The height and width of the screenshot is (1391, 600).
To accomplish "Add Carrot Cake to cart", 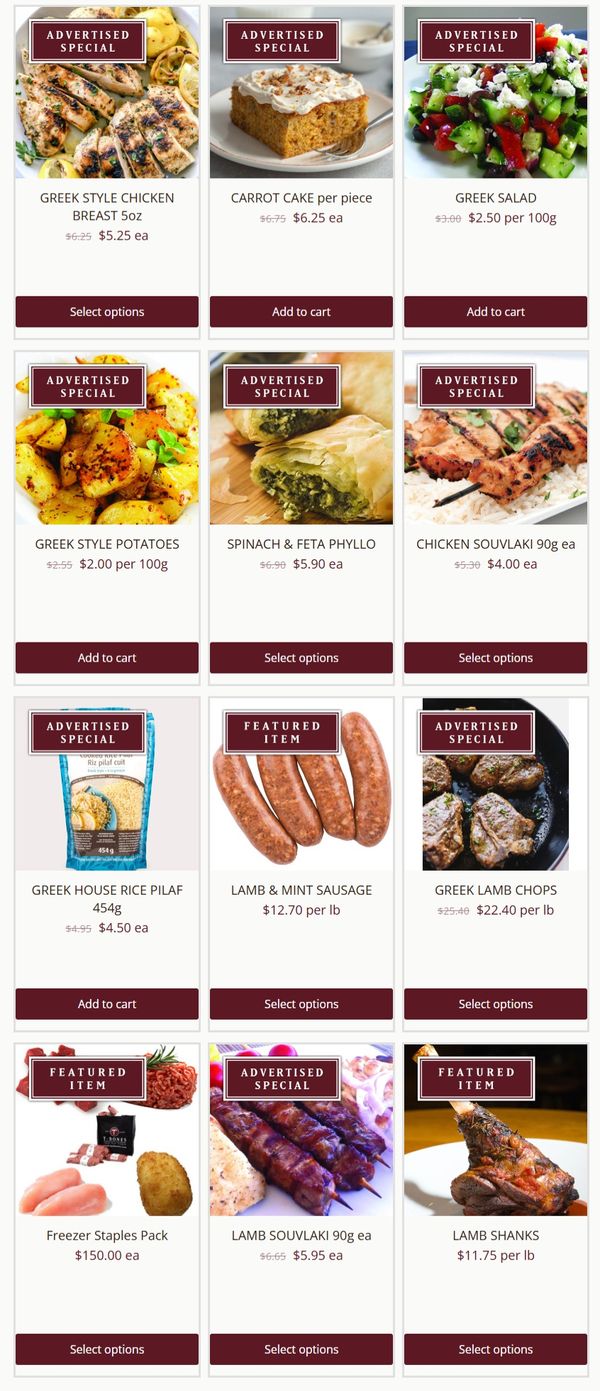I will pyautogui.click(x=301, y=312).
